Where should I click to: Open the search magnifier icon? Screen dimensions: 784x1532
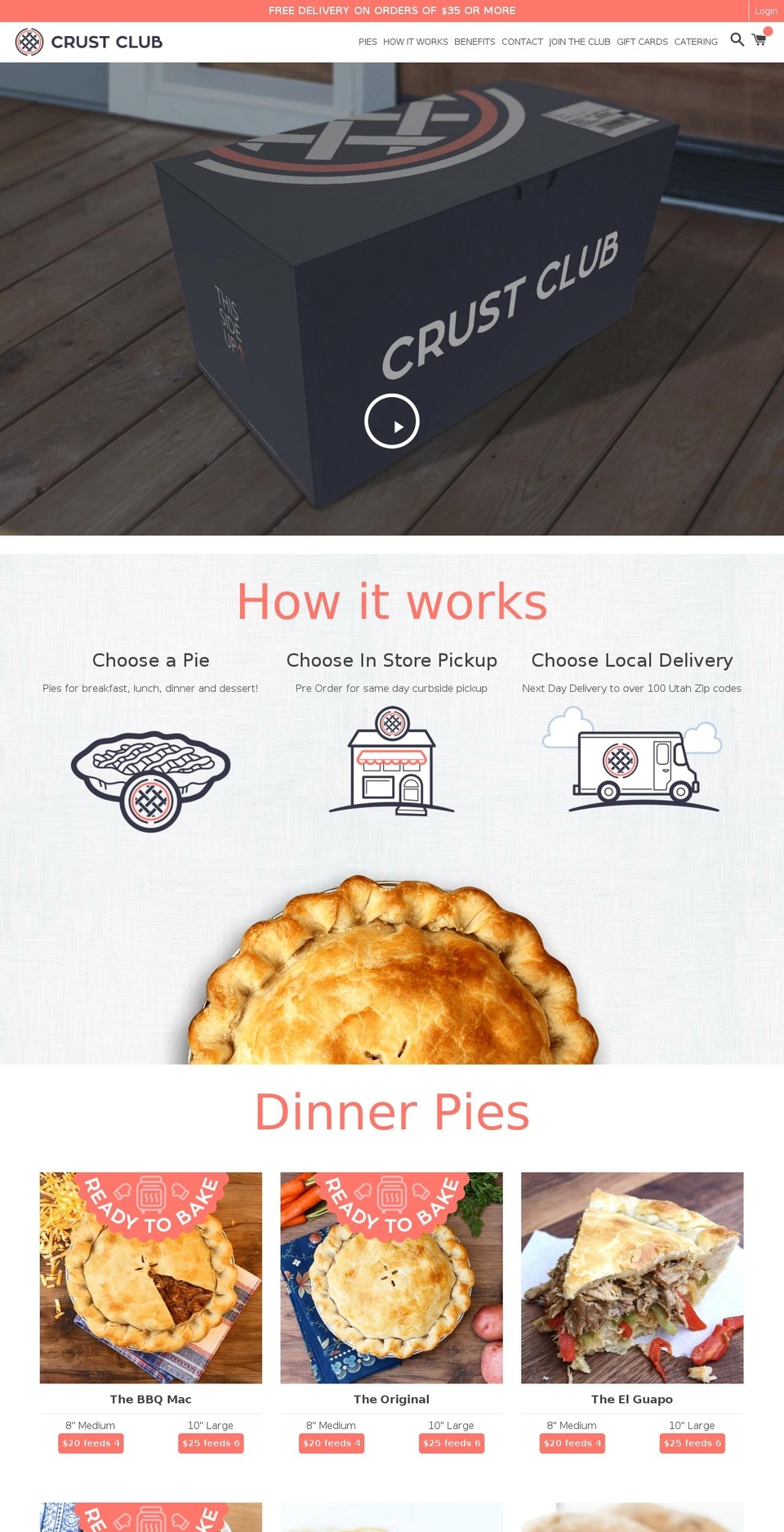point(737,39)
